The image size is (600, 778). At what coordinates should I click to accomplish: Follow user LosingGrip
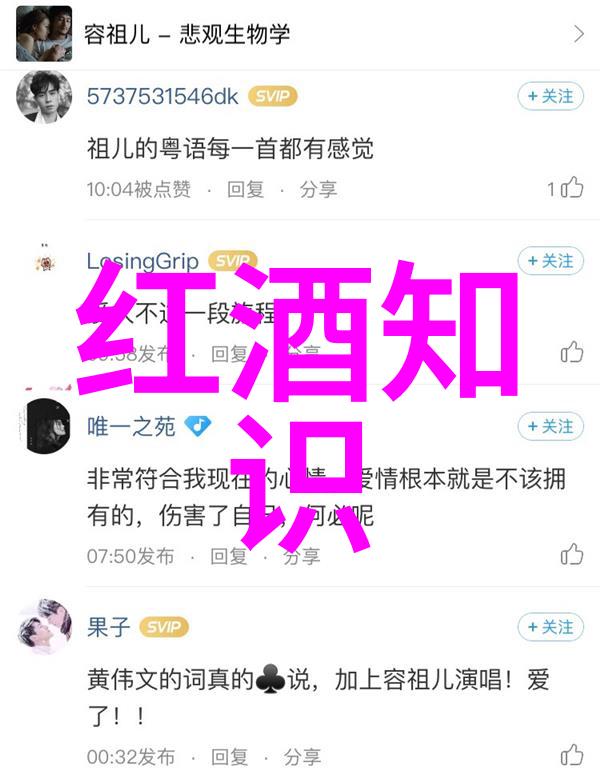pos(550,261)
